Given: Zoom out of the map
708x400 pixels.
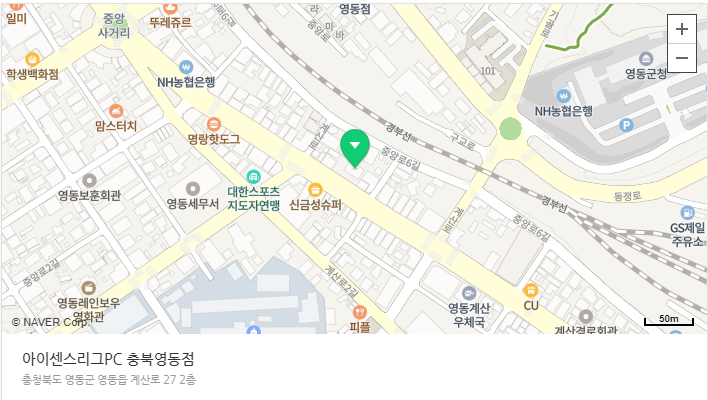Looking at the screenshot, I should [681, 58].
